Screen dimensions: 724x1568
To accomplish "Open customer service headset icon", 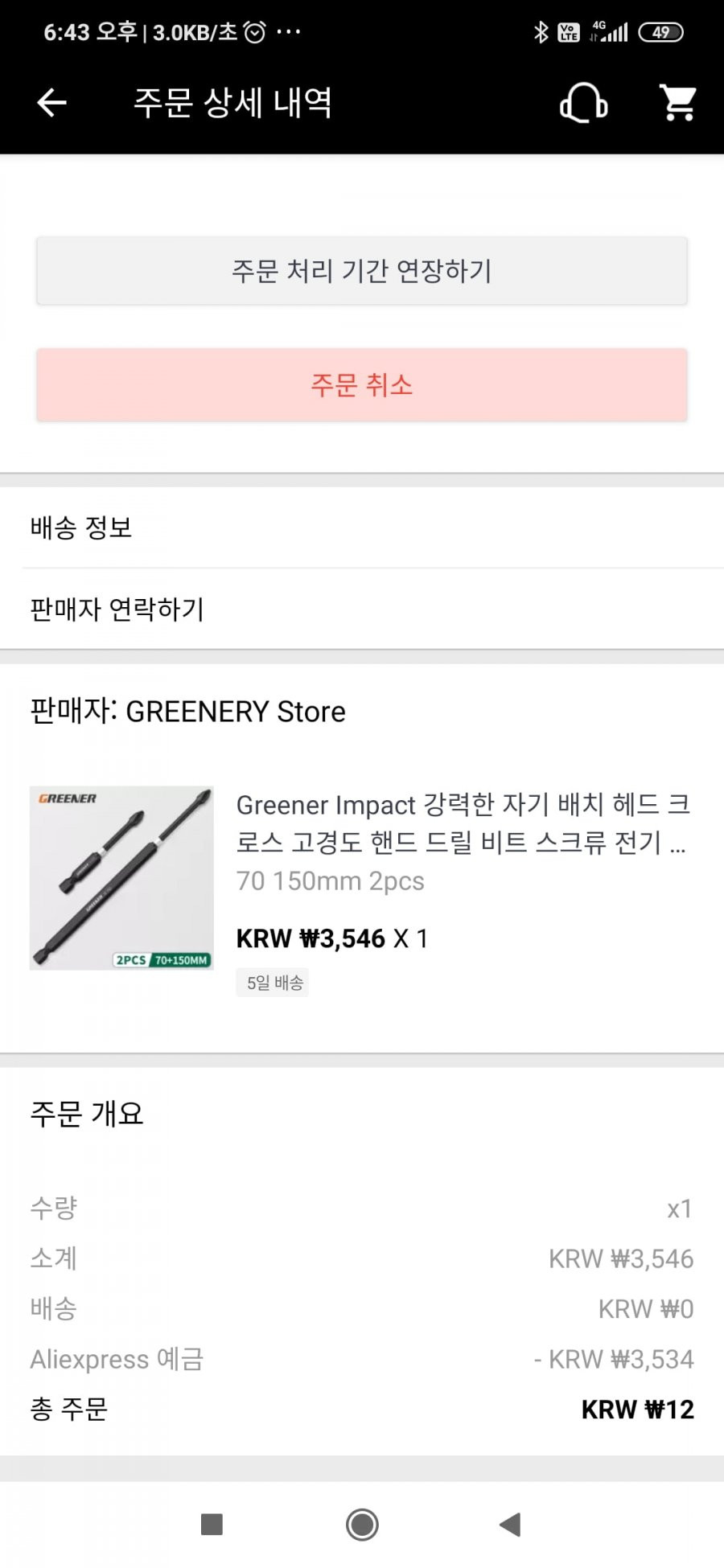I will pyautogui.click(x=584, y=103).
